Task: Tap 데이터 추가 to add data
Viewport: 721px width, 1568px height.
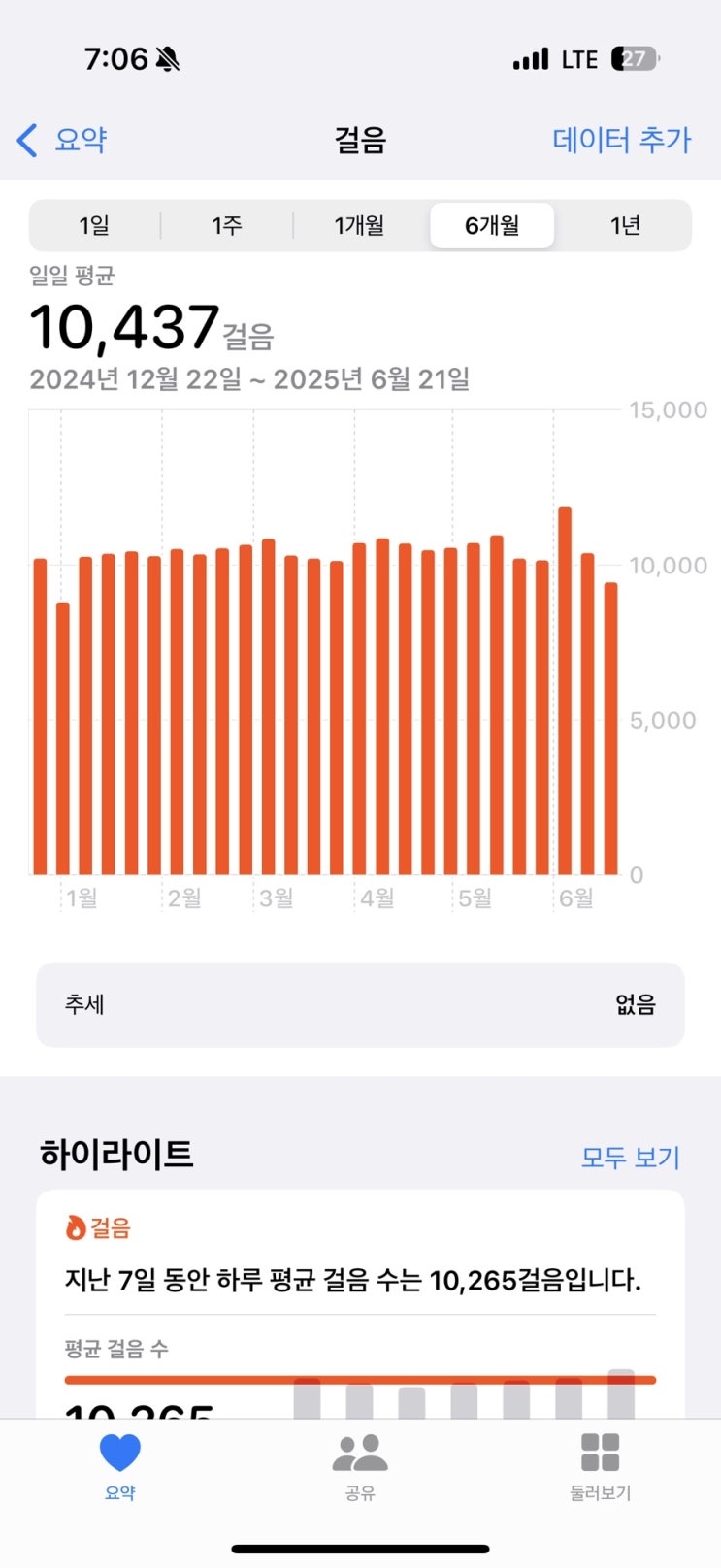Action: click(x=621, y=140)
